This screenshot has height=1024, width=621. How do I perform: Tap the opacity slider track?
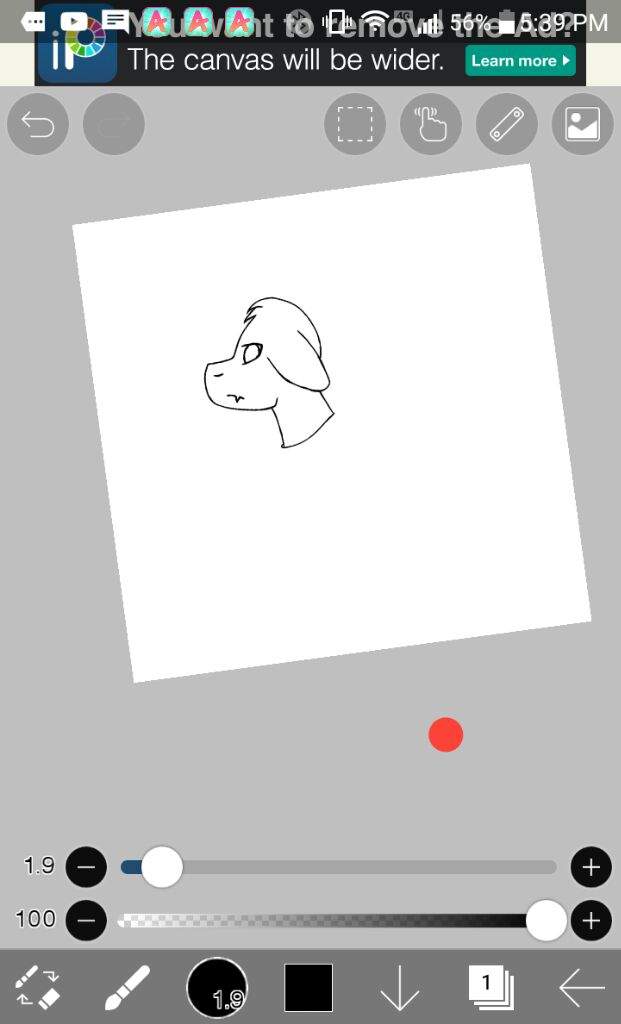click(330, 920)
